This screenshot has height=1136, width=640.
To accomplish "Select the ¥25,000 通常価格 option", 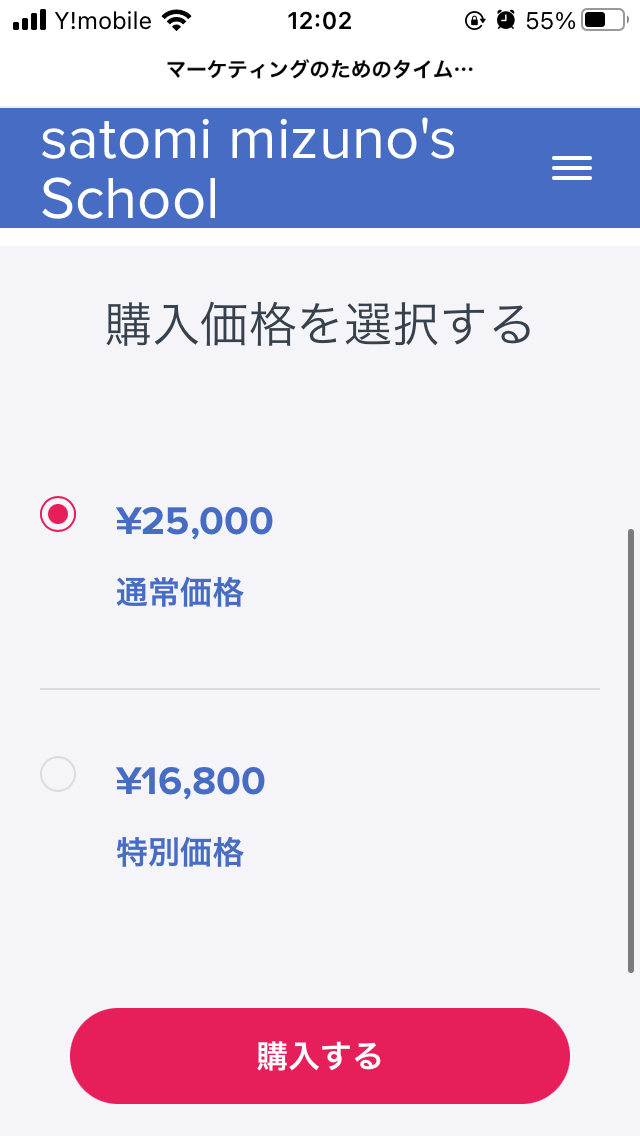I will [58, 514].
